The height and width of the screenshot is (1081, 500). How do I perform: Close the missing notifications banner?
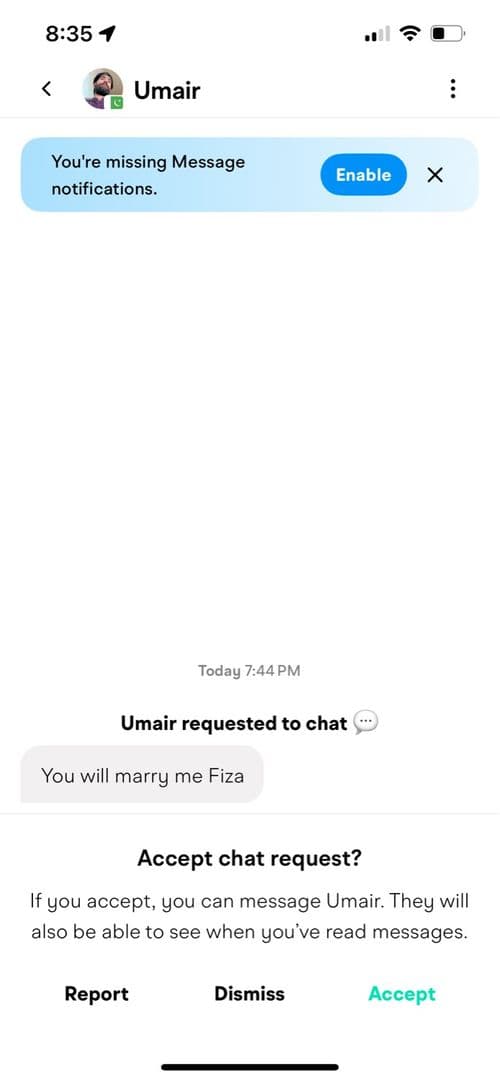pyautogui.click(x=434, y=175)
